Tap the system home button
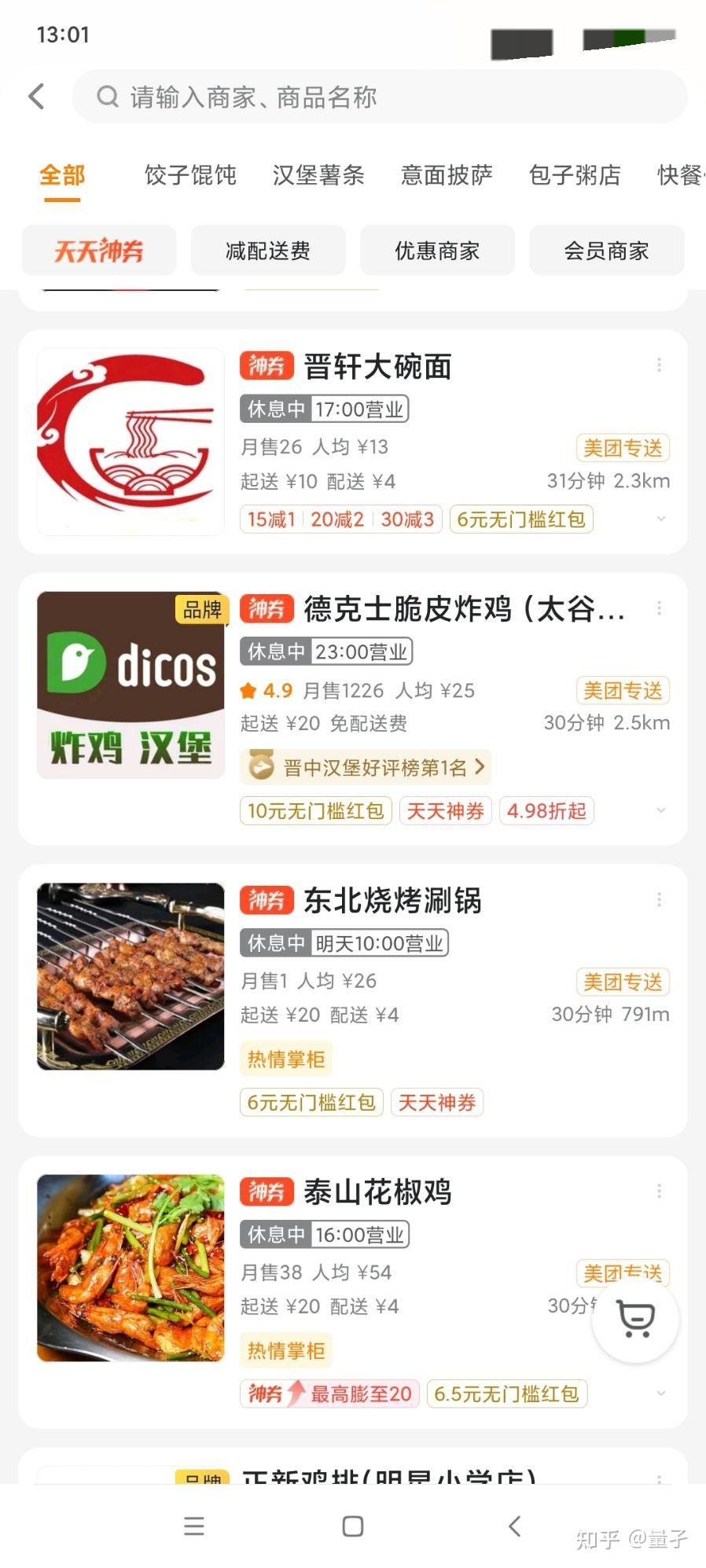706x1568 pixels. 353,1526
